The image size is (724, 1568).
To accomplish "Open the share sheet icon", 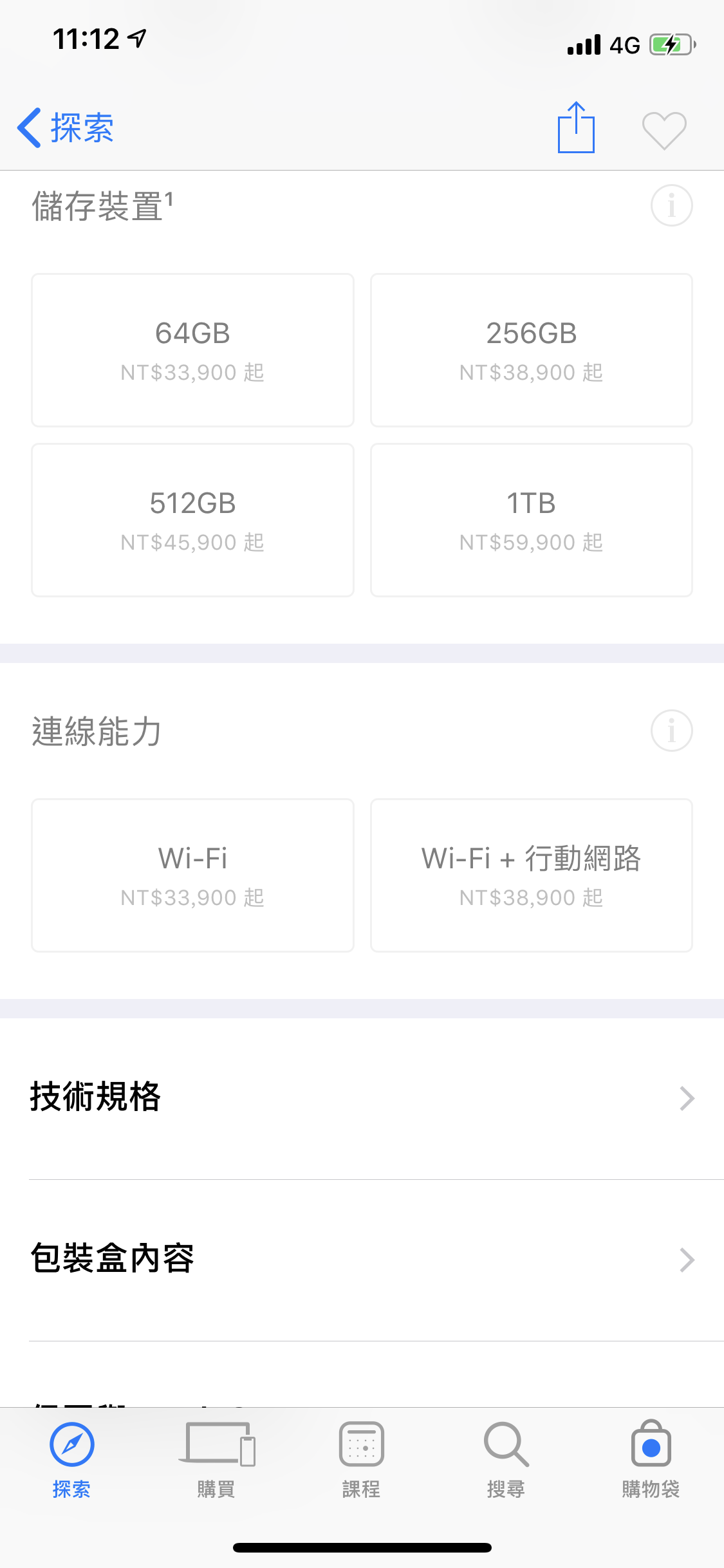I will [576, 127].
